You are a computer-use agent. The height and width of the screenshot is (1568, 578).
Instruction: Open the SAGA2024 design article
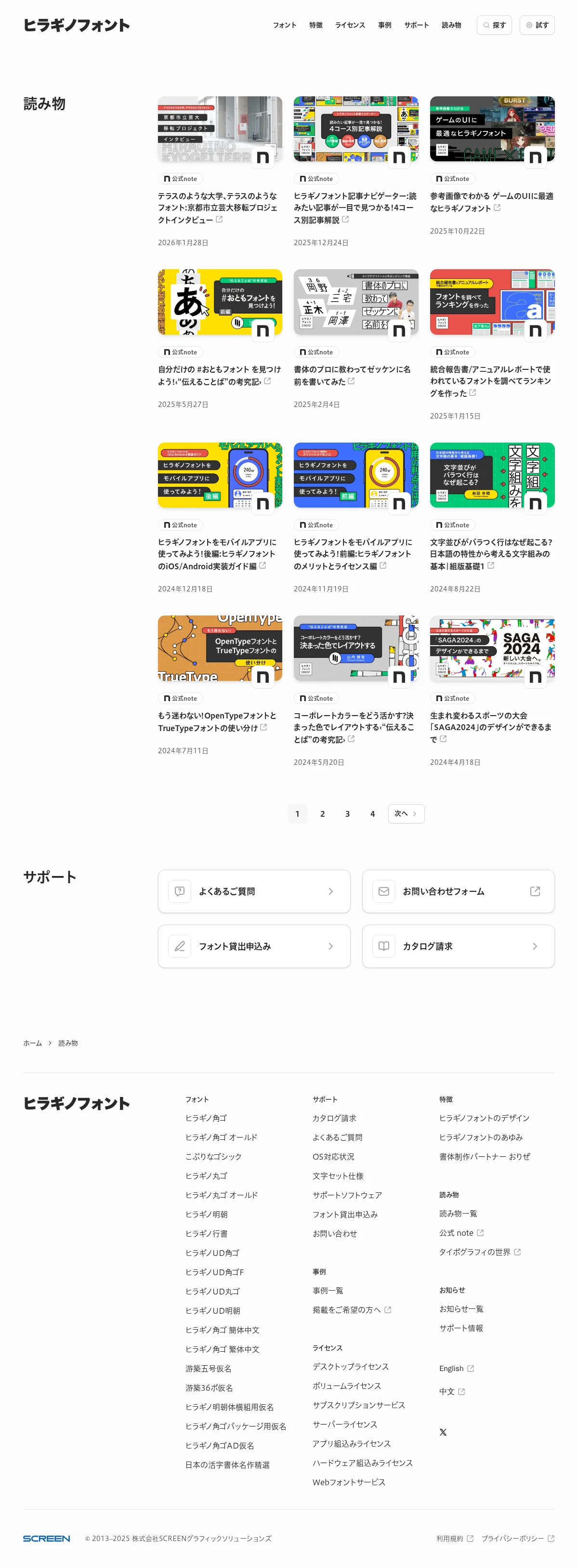[490, 727]
